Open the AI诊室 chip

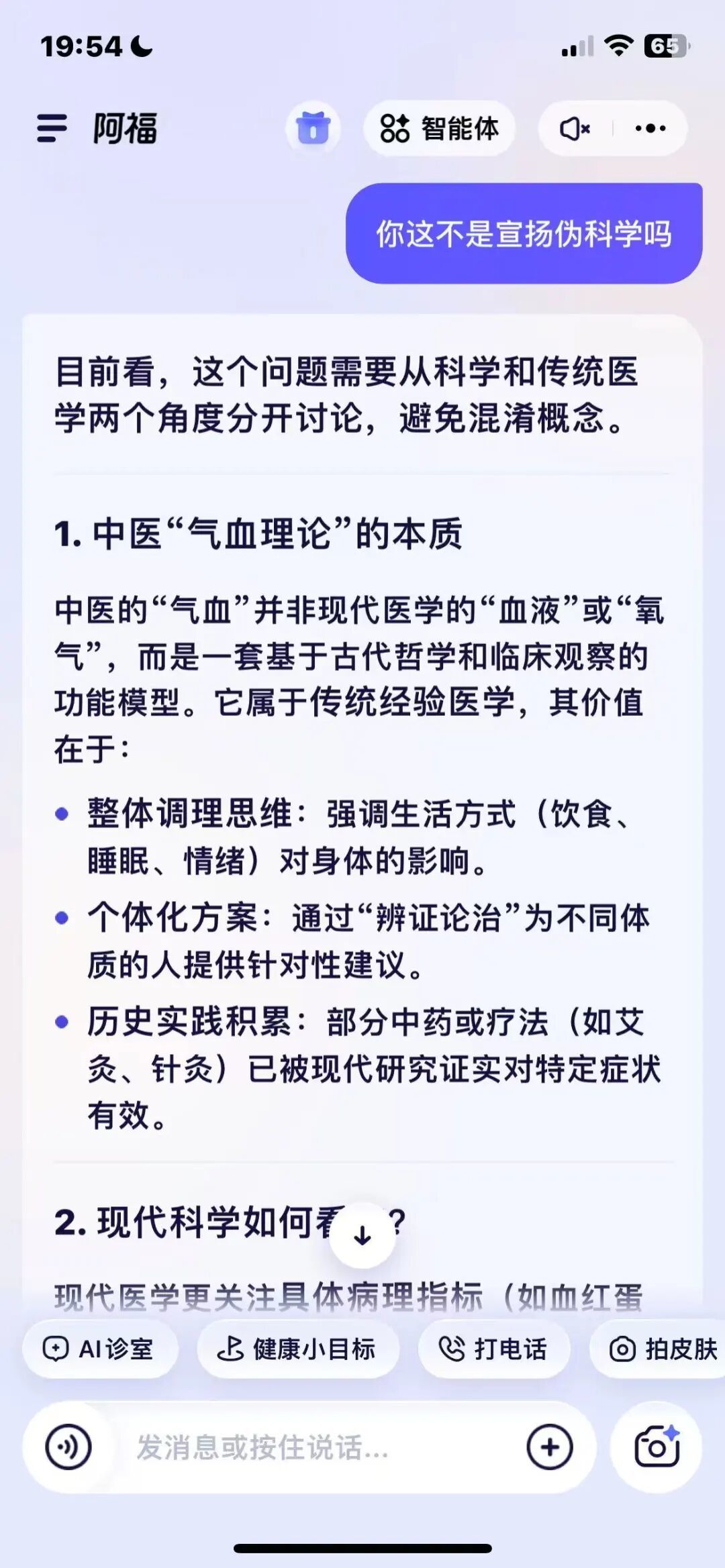coord(100,1349)
